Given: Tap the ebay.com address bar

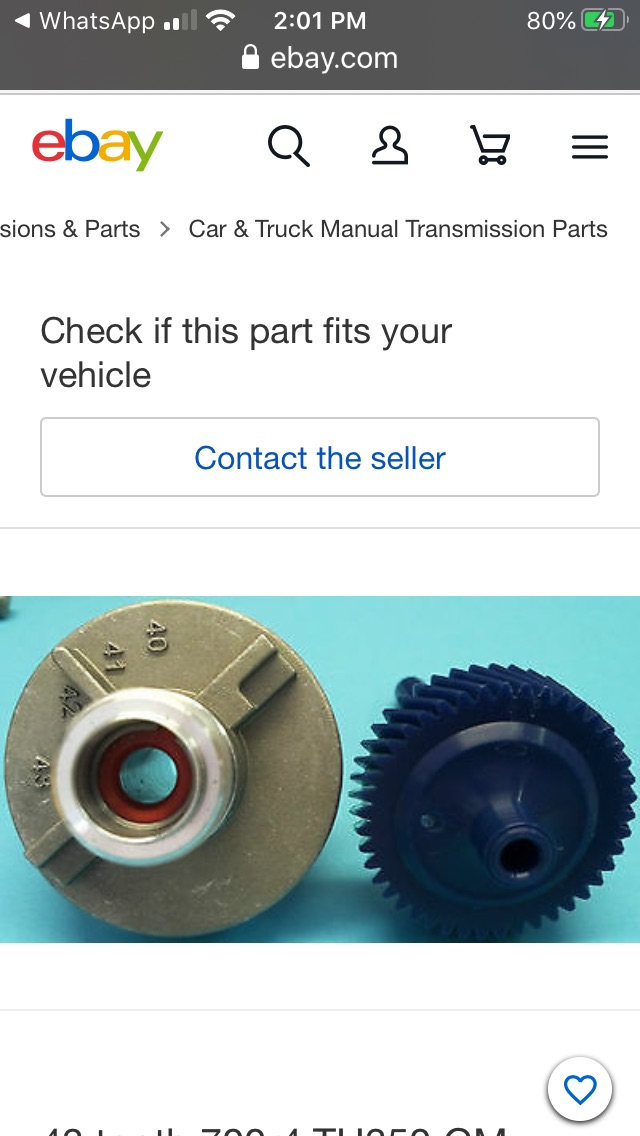Looking at the screenshot, I should [320, 58].
